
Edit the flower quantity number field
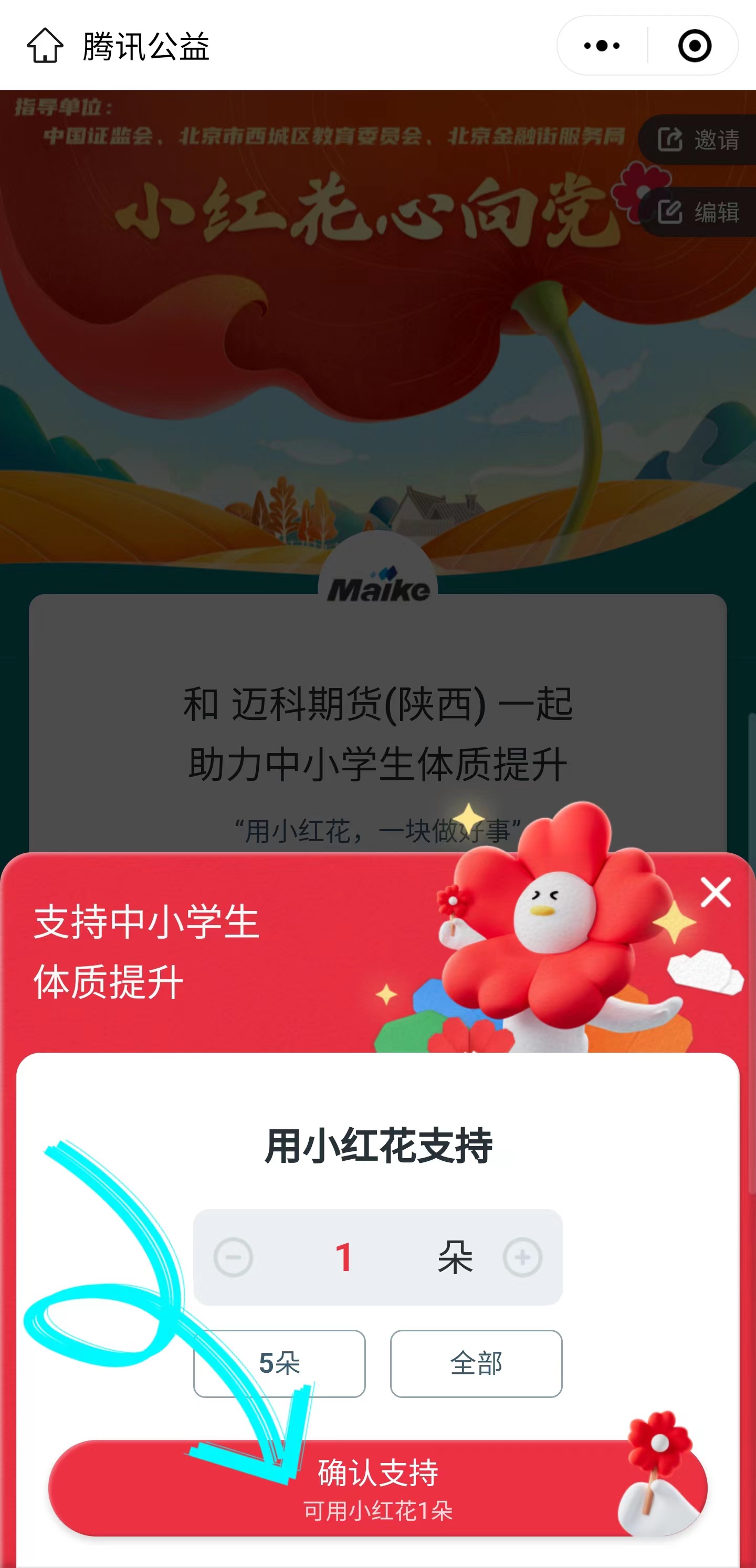343,1257
